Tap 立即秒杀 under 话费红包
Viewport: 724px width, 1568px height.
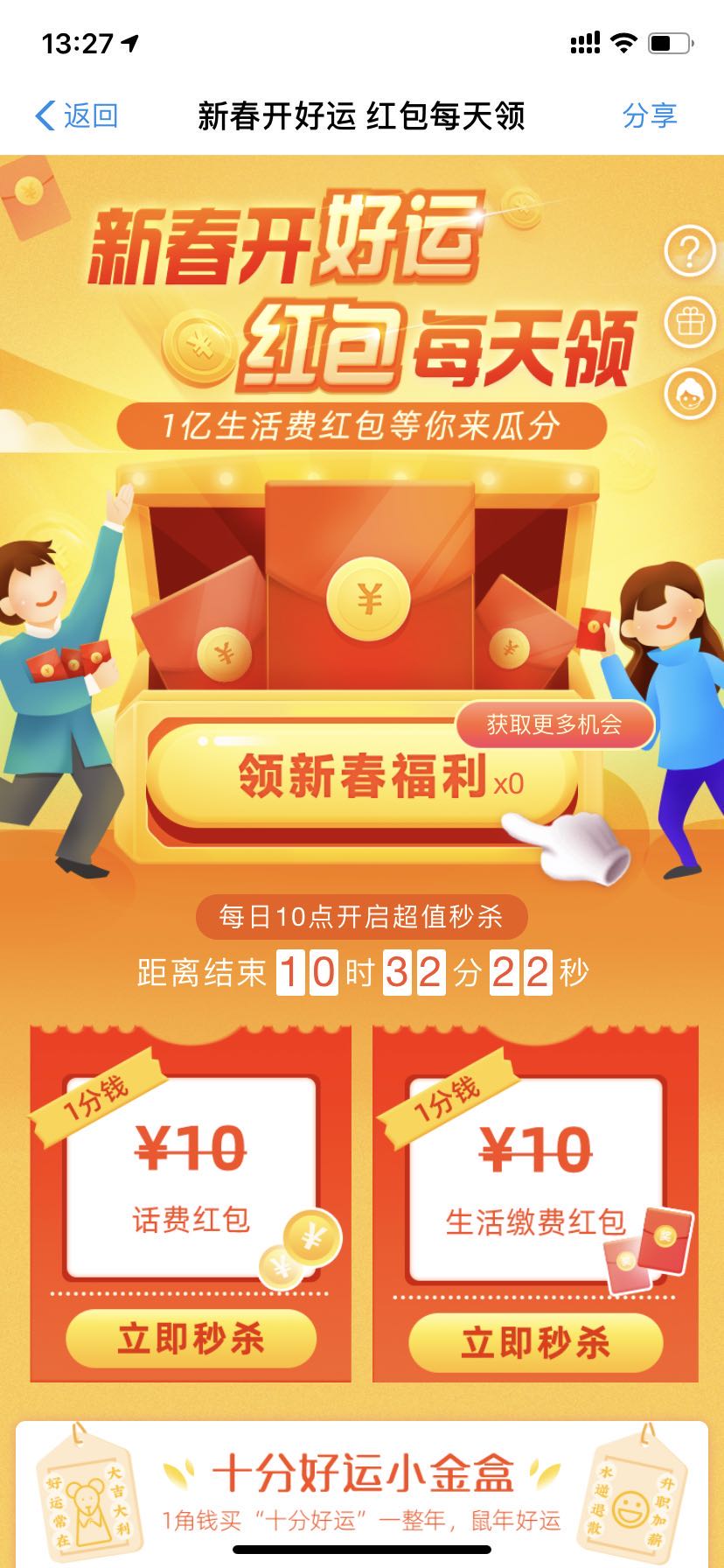click(x=191, y=1339)
